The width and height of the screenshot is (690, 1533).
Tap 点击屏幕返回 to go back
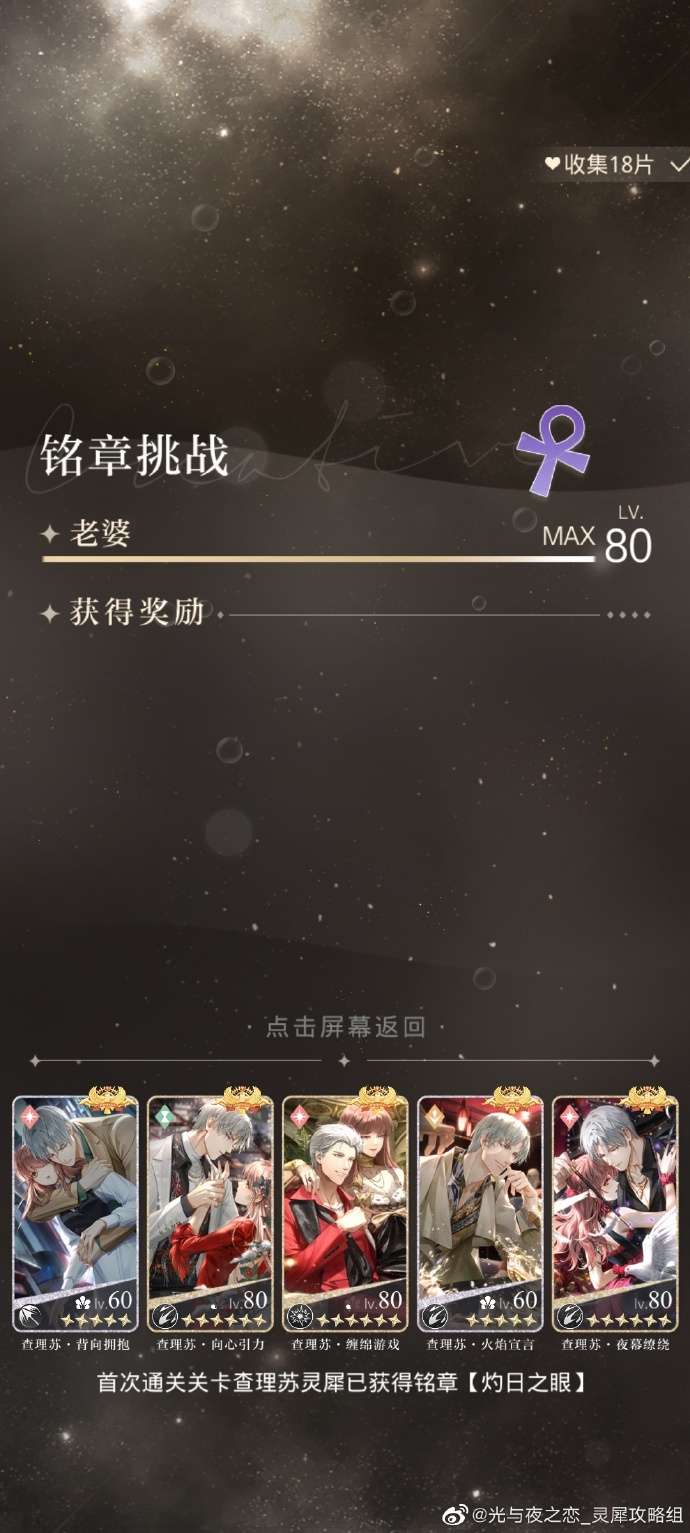(345, 1027)
